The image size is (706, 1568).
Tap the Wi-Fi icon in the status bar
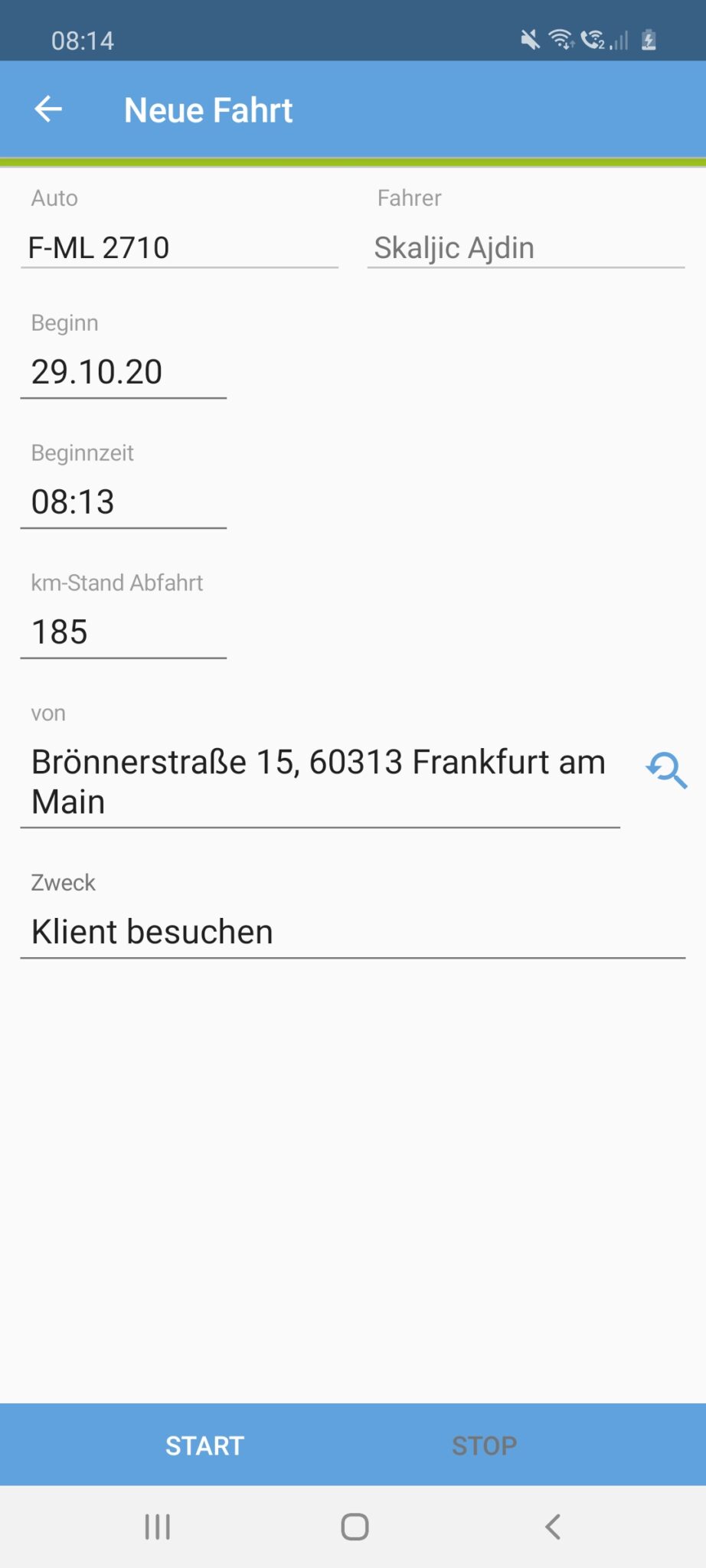pos(561,40)
